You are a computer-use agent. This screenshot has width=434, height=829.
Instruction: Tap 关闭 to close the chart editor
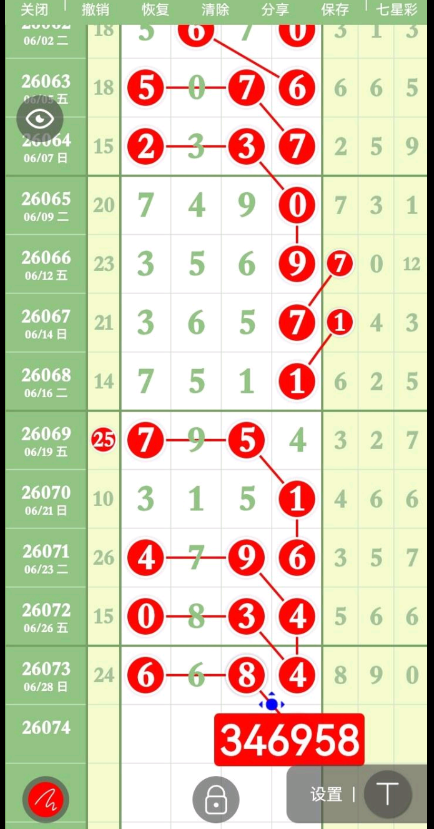point(34,10)
